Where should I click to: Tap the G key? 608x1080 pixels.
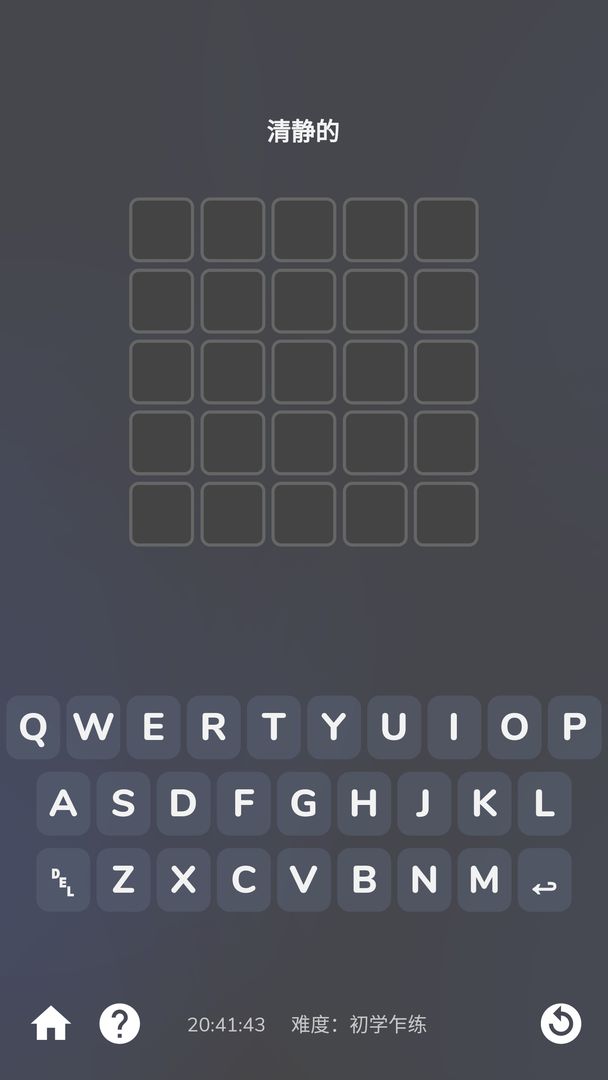tap(303, 803)
